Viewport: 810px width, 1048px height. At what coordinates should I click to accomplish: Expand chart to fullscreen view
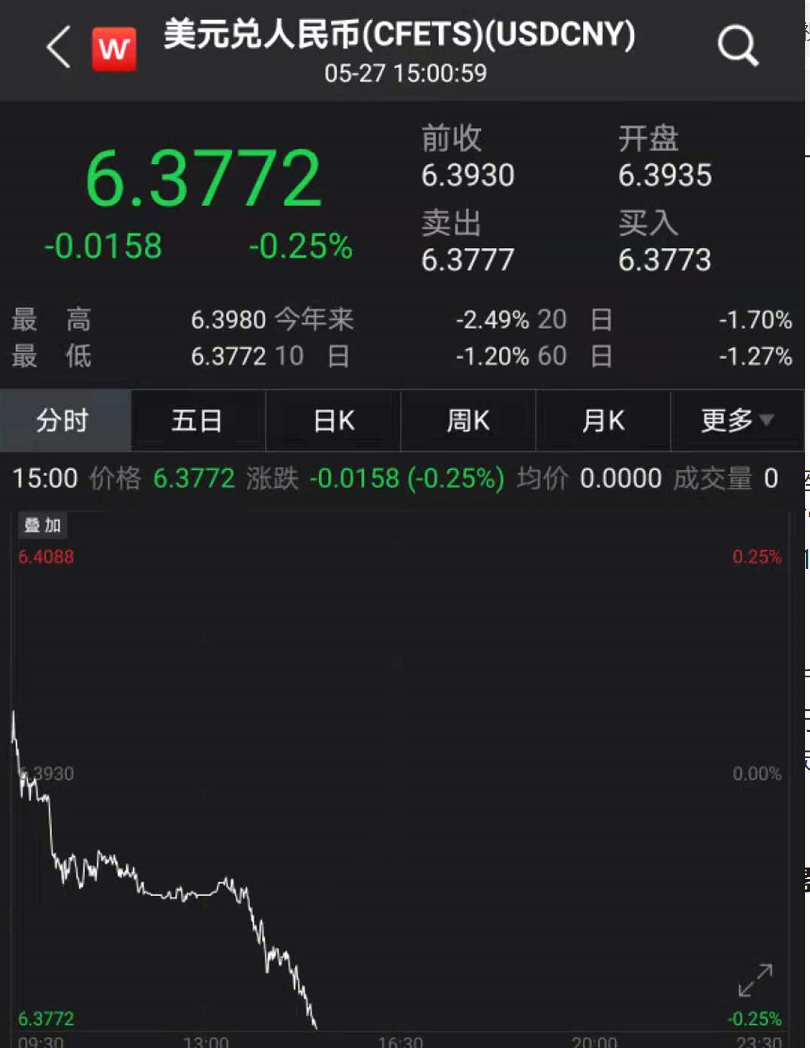coord(755,980)
